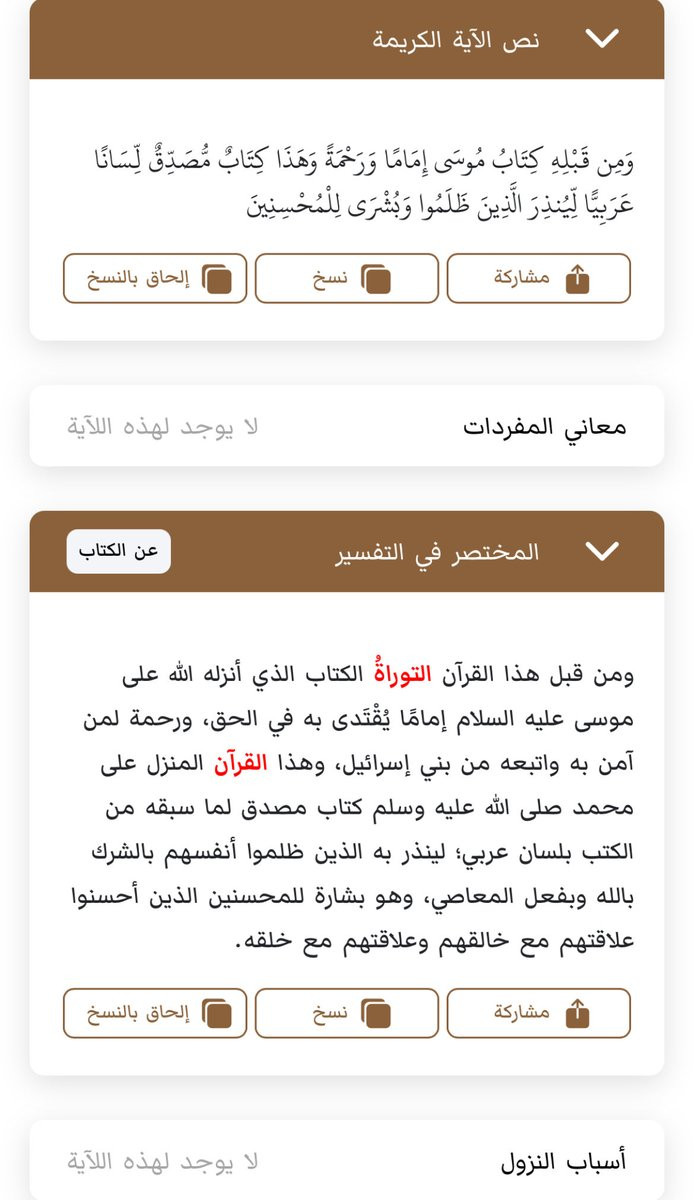Copy the tafsir explanation with نسخ
The width and height of the screenshot is (694, 1200).
347,1013
